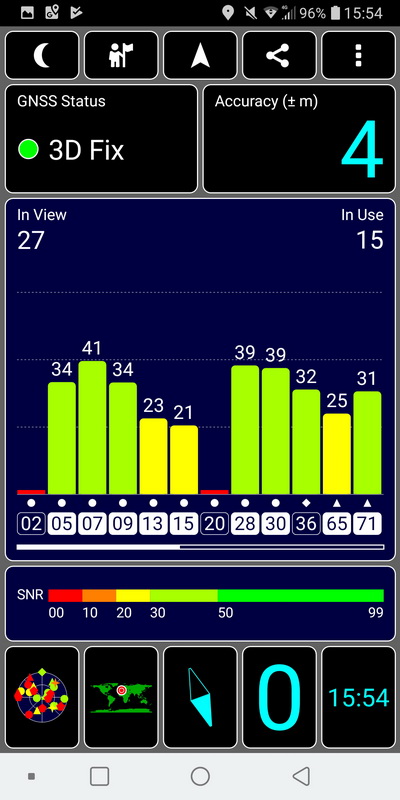
Task: Open the compass tile
Action: (200, 697)
